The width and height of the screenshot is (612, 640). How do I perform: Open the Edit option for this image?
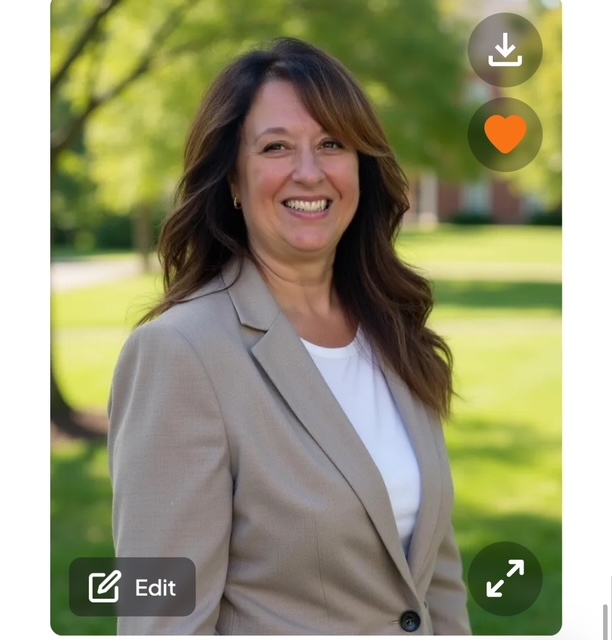pos(132,587)
